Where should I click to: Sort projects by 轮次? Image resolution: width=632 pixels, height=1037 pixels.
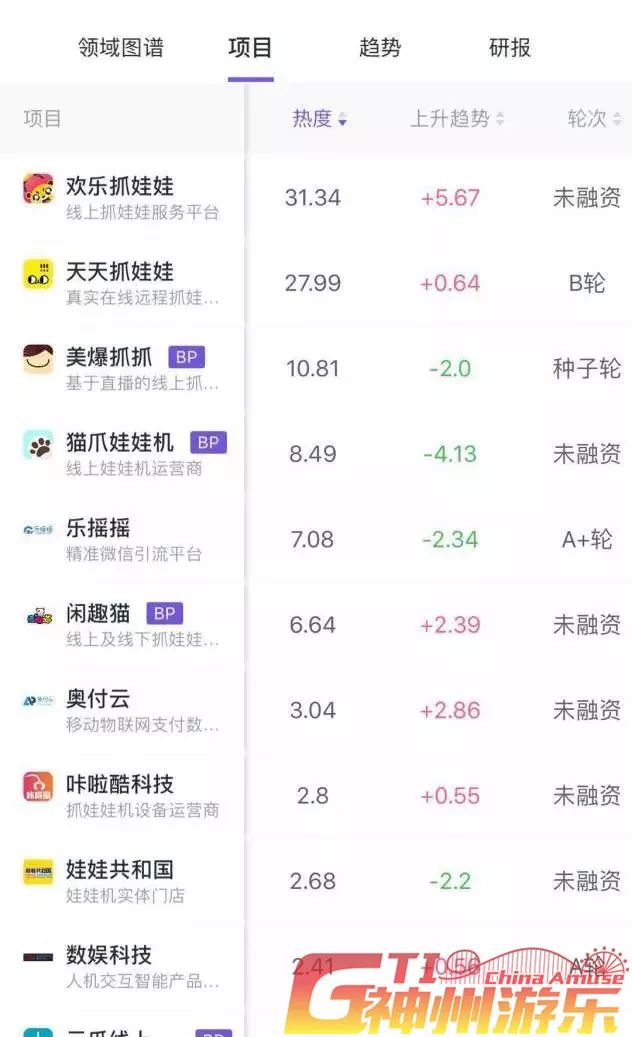(x=594, y=119)
